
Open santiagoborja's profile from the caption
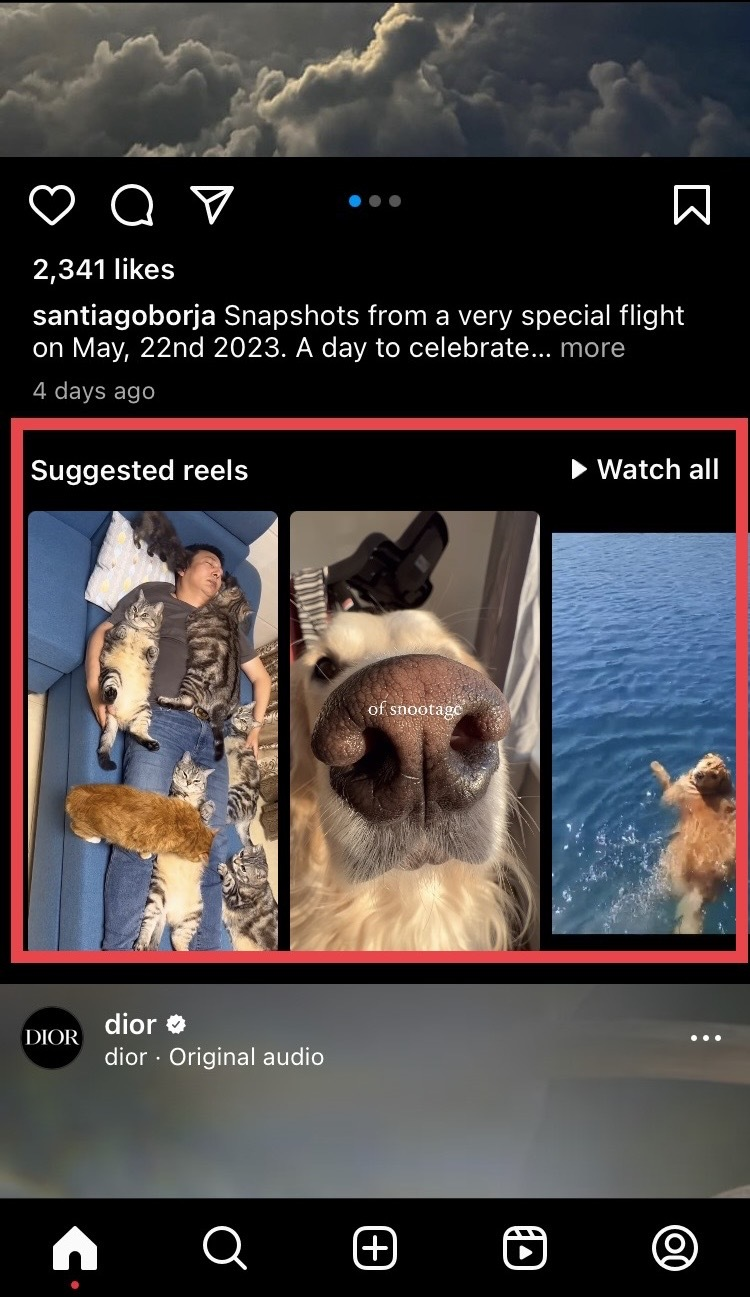123,316
